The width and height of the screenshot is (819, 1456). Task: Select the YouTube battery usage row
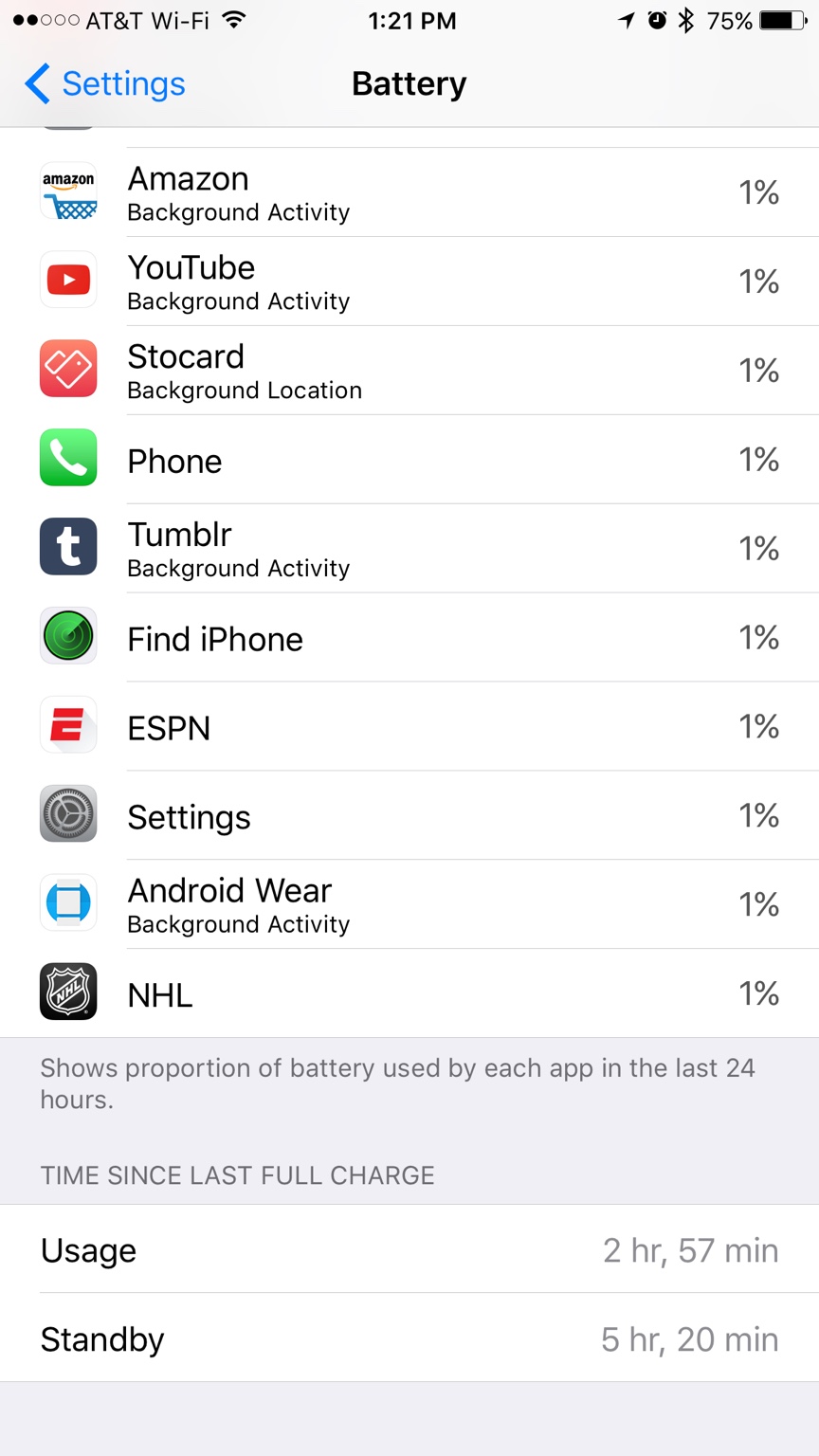click(x=409, y=282)
